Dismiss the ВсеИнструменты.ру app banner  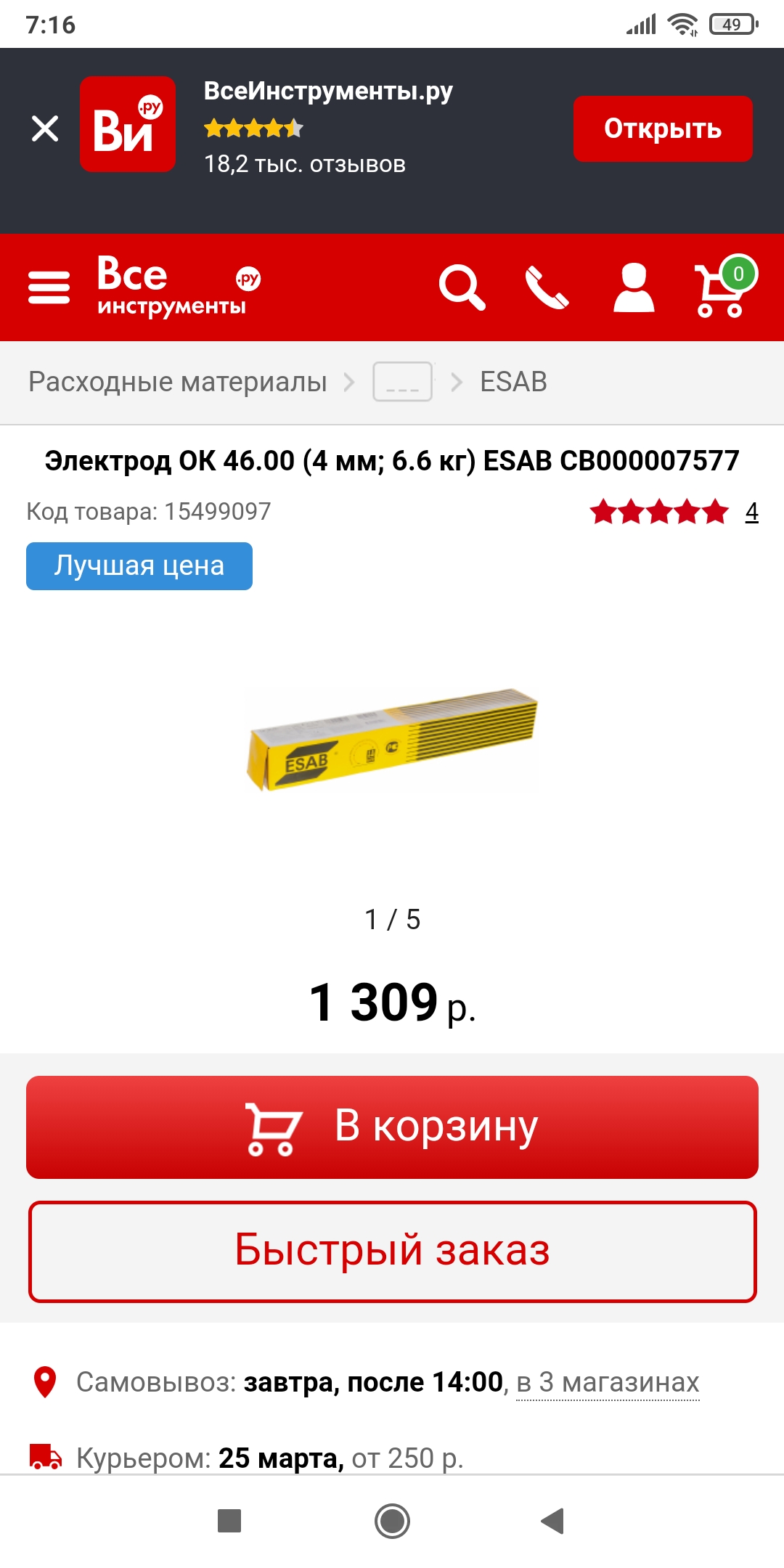click(45, 128)
